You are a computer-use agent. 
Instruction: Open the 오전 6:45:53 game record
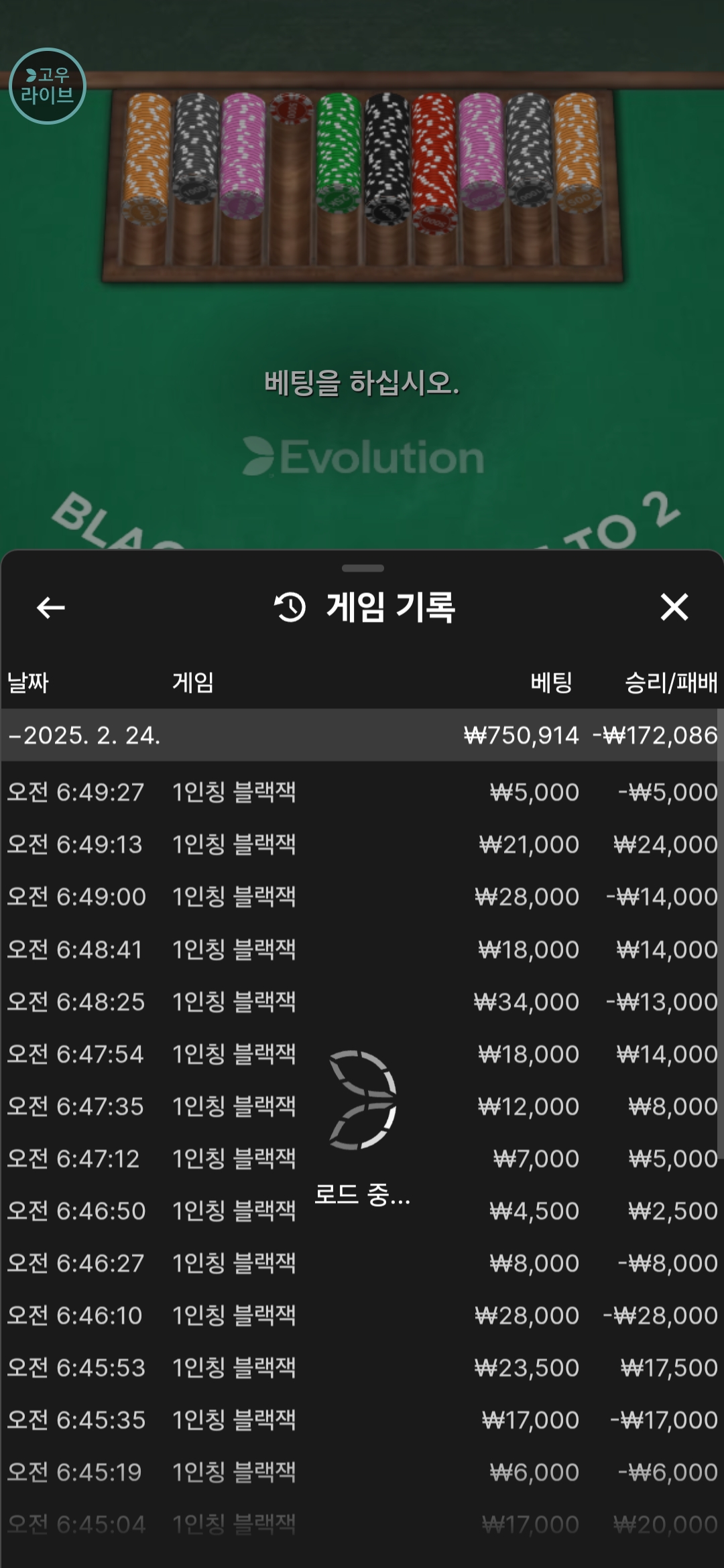(362, 1368)
